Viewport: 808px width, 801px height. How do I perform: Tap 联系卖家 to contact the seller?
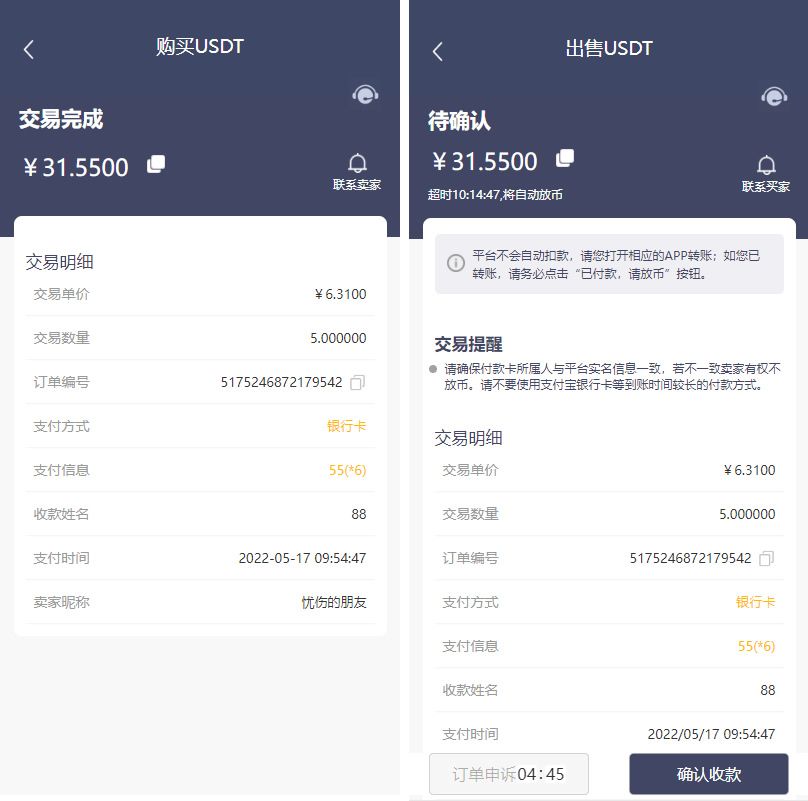[x=357, y=172]
